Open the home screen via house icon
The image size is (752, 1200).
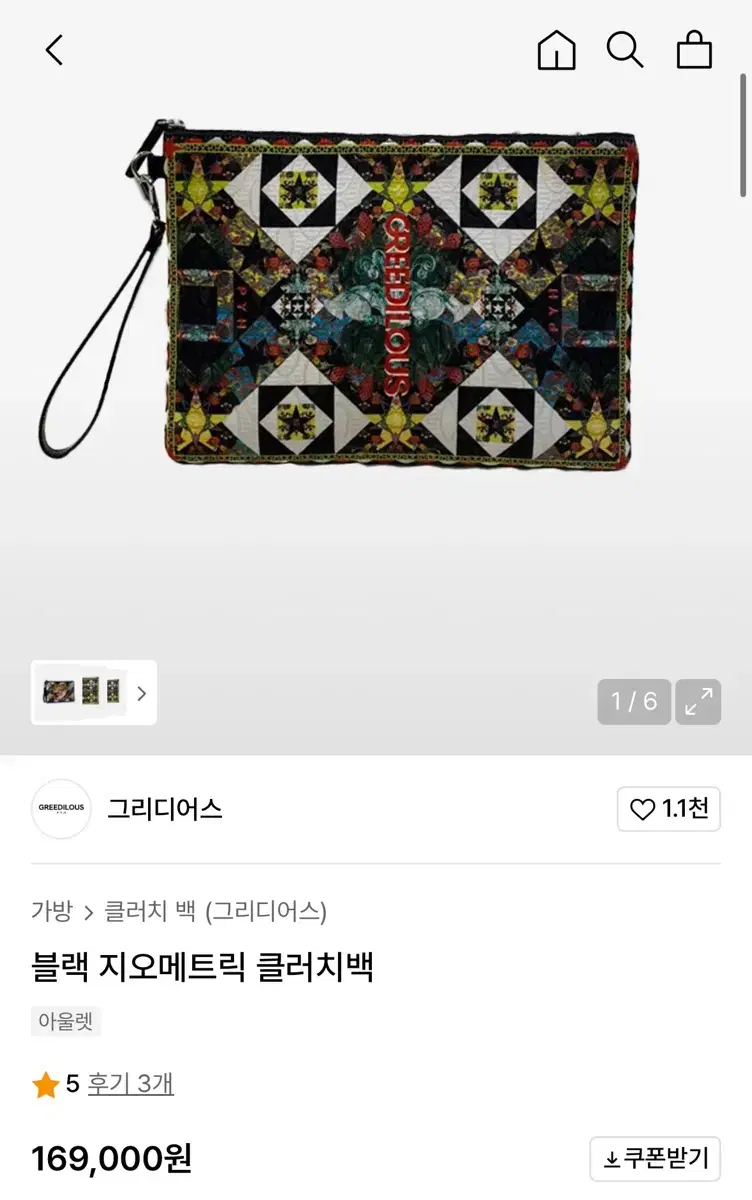click(556, 49)
